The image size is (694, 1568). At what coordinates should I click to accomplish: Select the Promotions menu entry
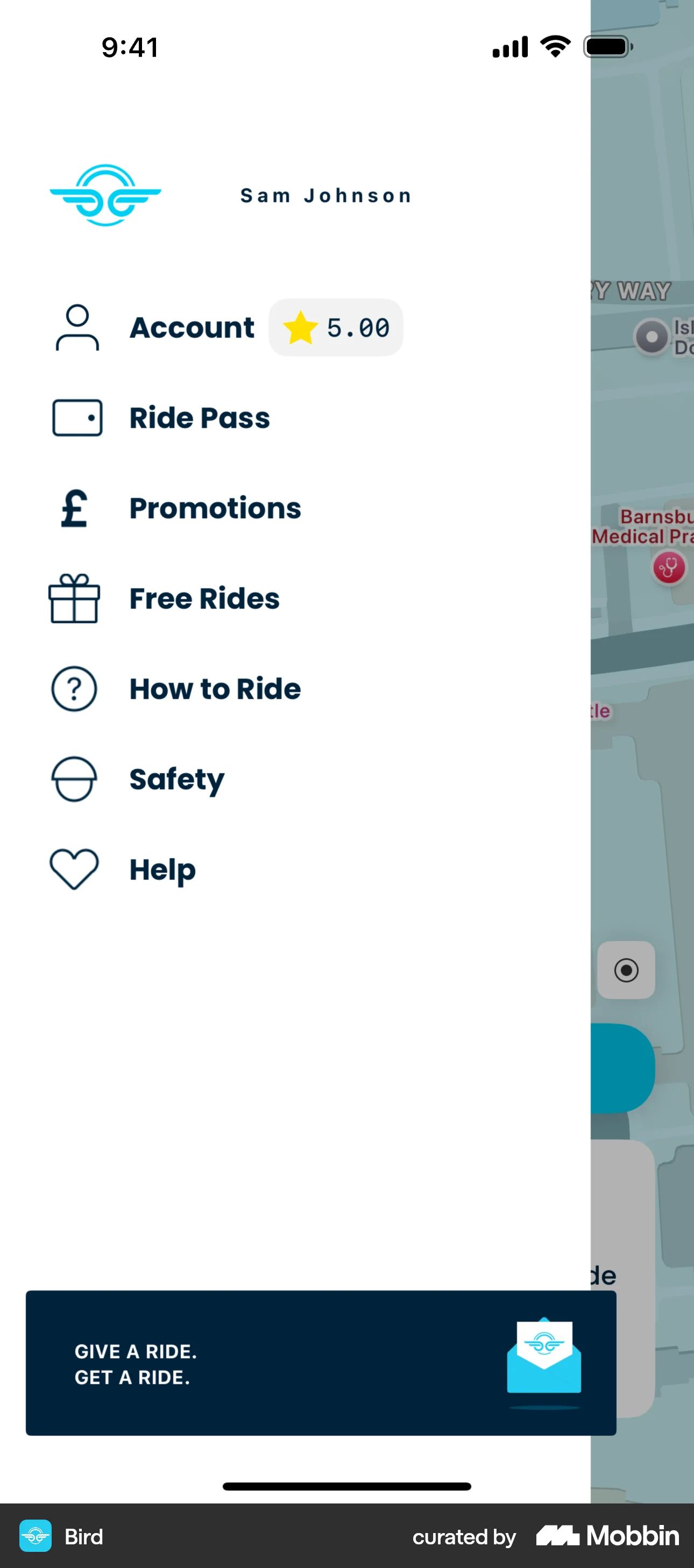click(x=214, y=508)
